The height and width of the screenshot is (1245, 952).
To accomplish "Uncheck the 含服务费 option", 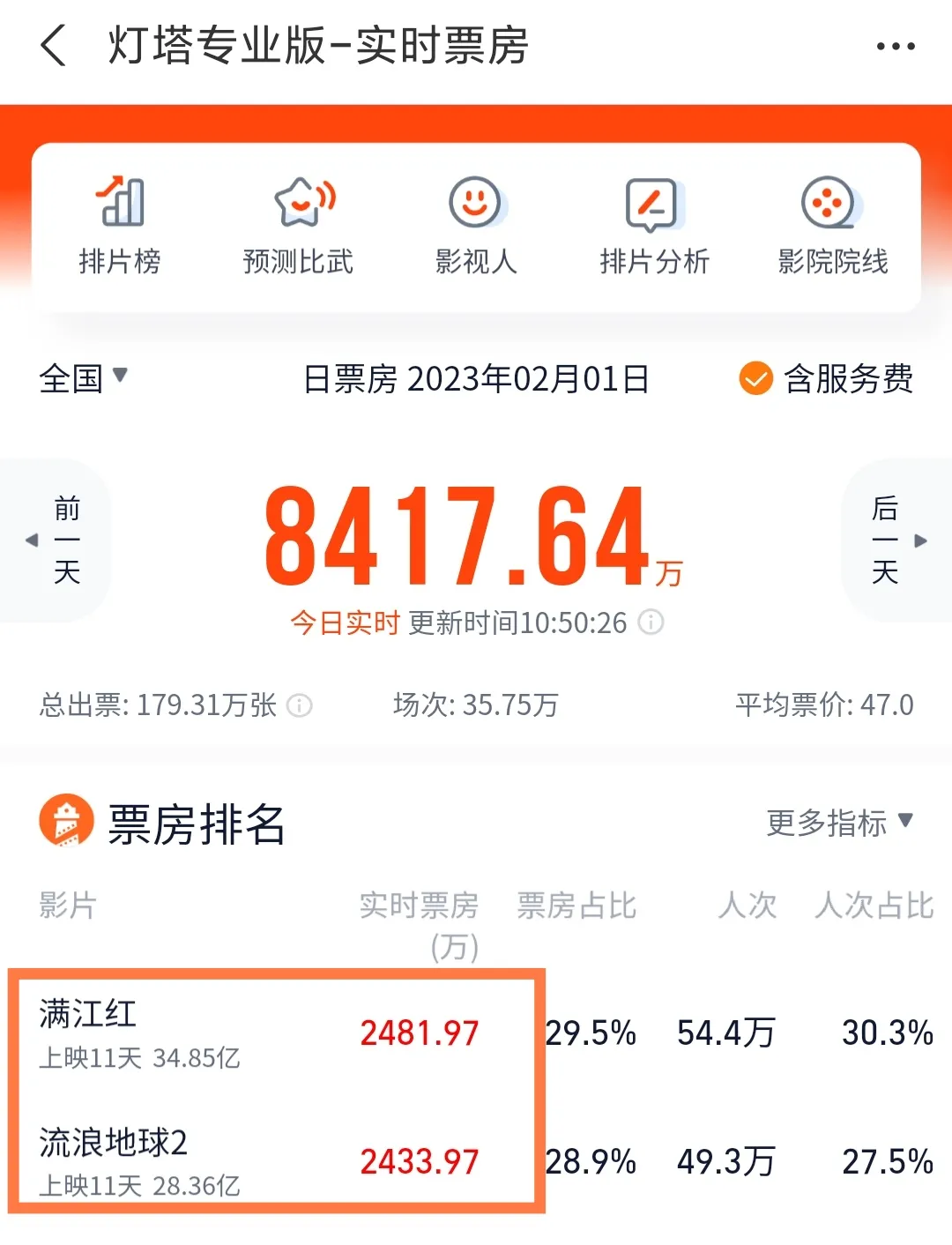I will tap(755, 379).
